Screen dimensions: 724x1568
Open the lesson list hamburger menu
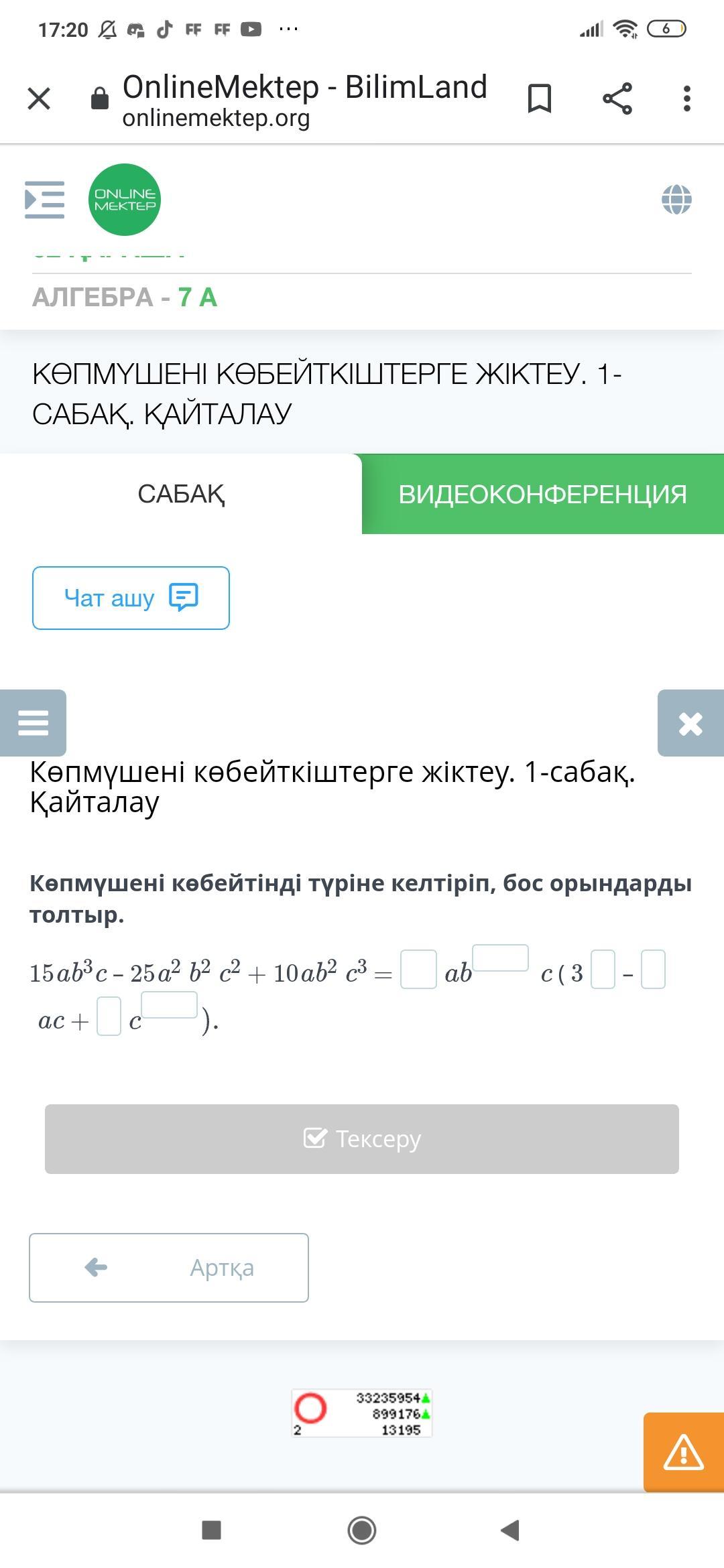click(33, 723)
